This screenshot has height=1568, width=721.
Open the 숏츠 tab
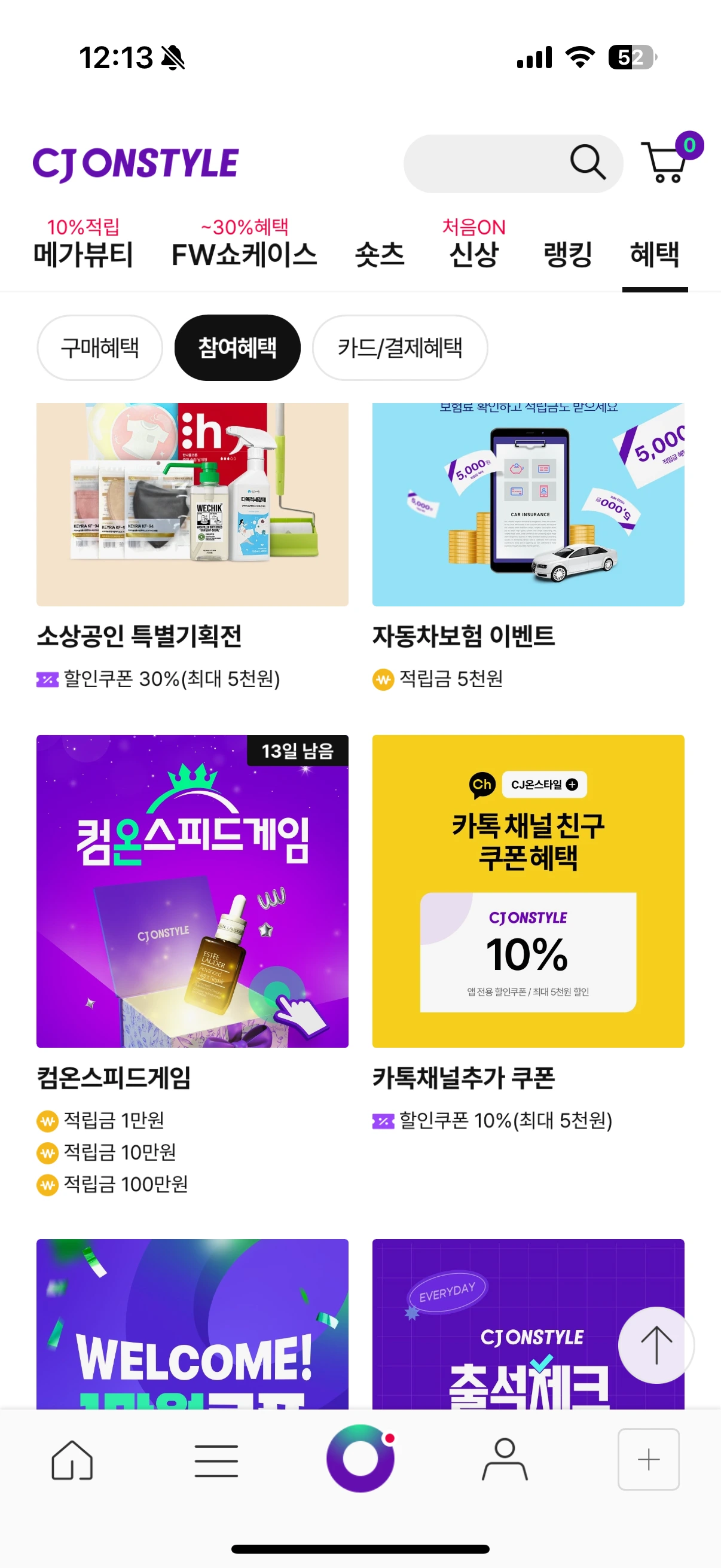[380, 254]
